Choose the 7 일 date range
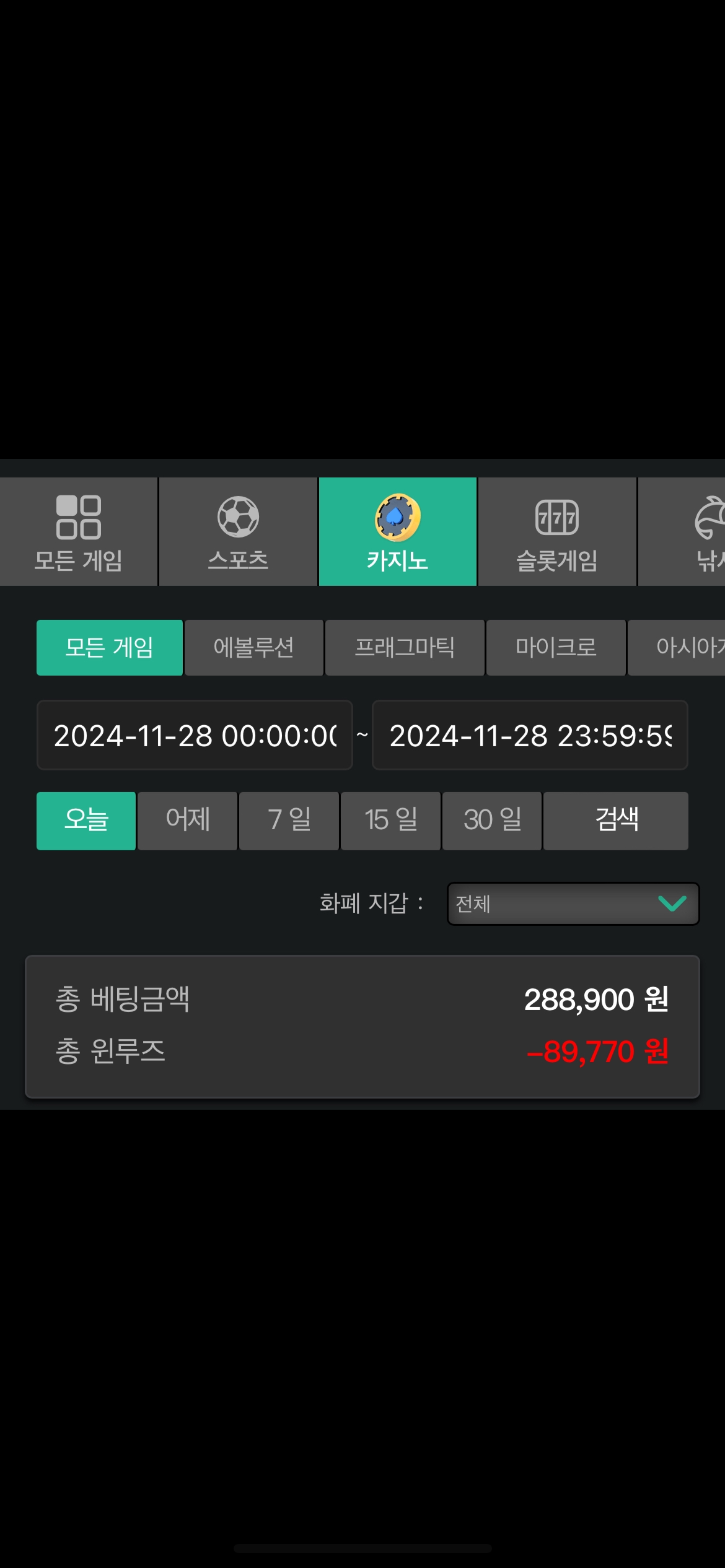Screen dimensions: 725x1568 tap(289, 821)
